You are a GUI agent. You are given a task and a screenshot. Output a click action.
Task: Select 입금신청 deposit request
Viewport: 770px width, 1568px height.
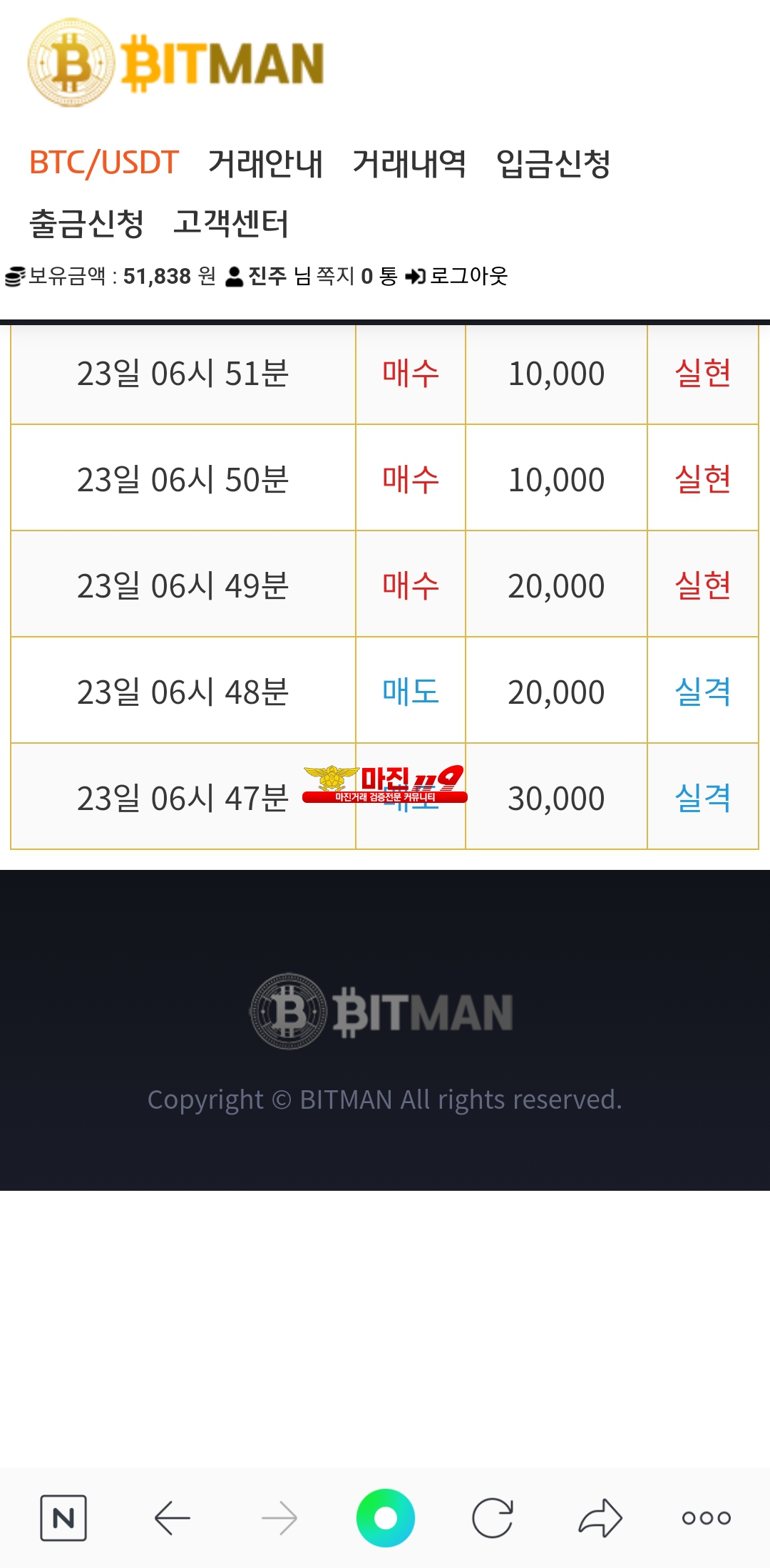553,163
